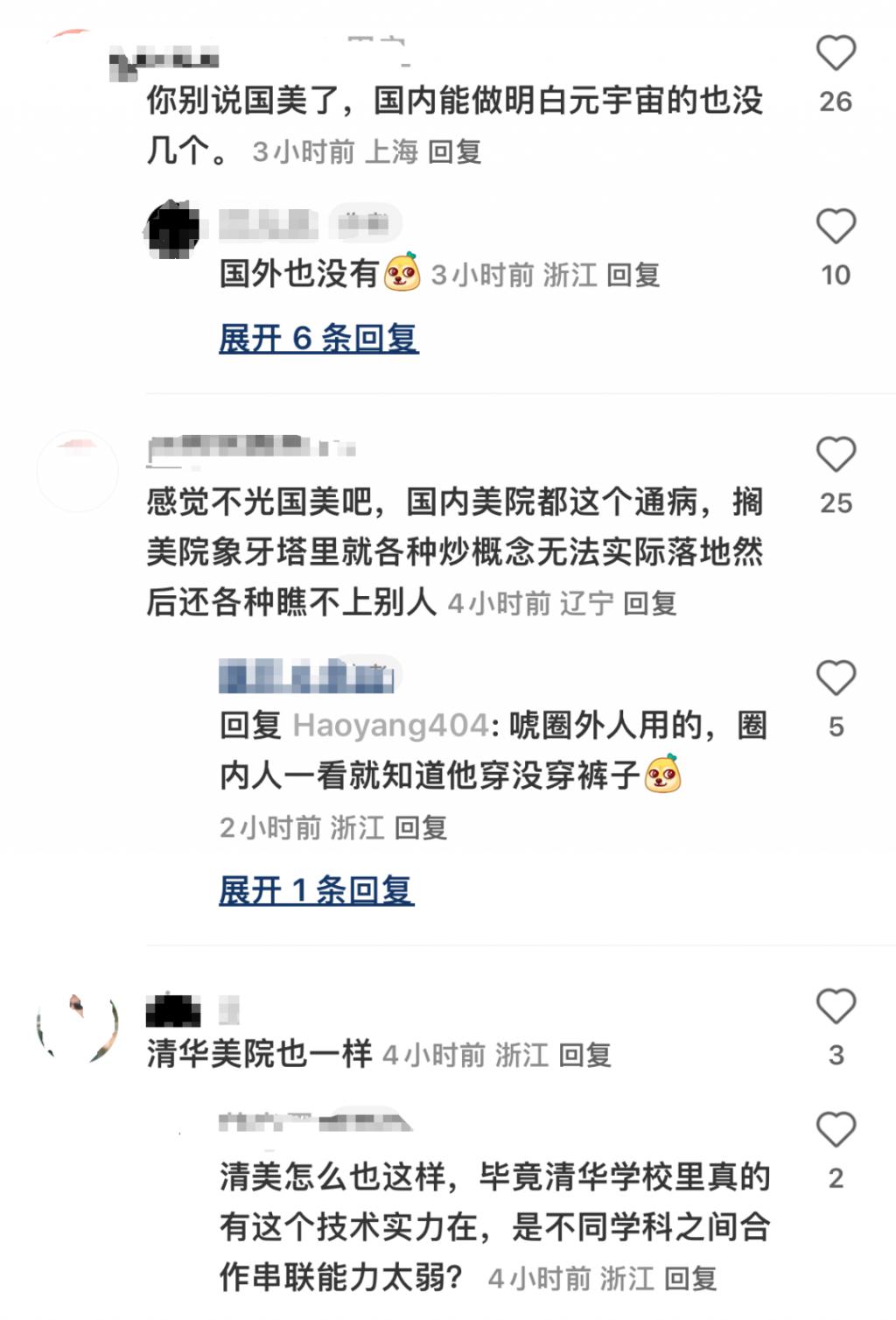Reply to 国外也没有 comment

[633, 276]
